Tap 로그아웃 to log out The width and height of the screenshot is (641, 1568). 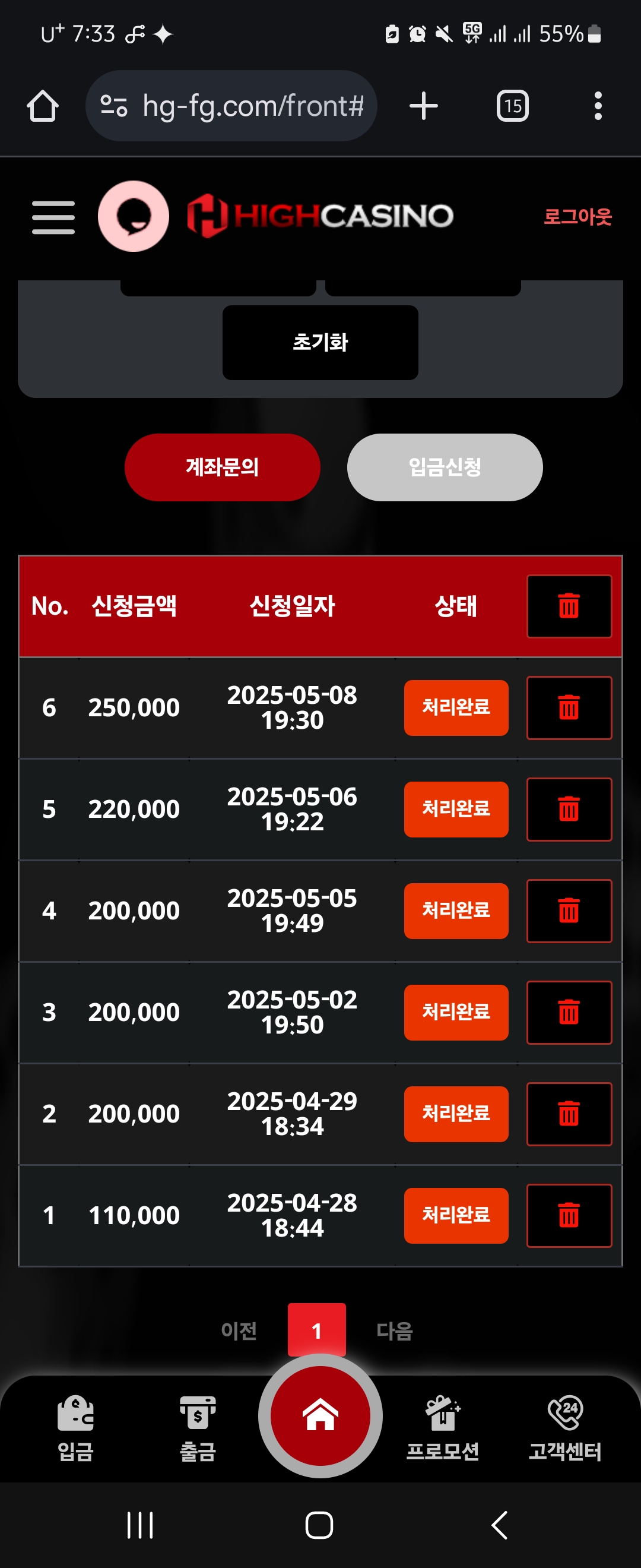tap(577, 216)
